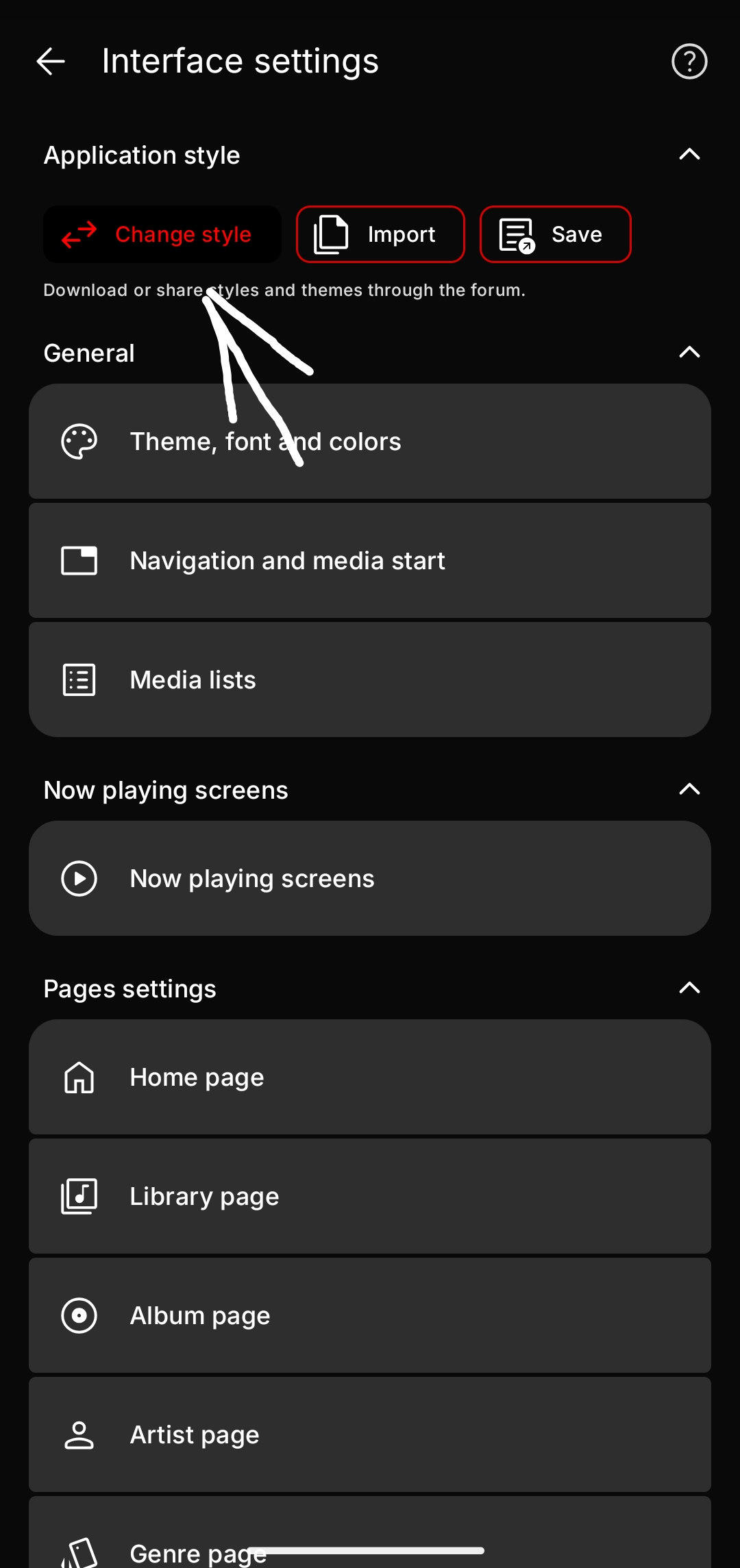740x1568 pixels.
Task: Open Library page settings
Action: [x=370, y=1197]
